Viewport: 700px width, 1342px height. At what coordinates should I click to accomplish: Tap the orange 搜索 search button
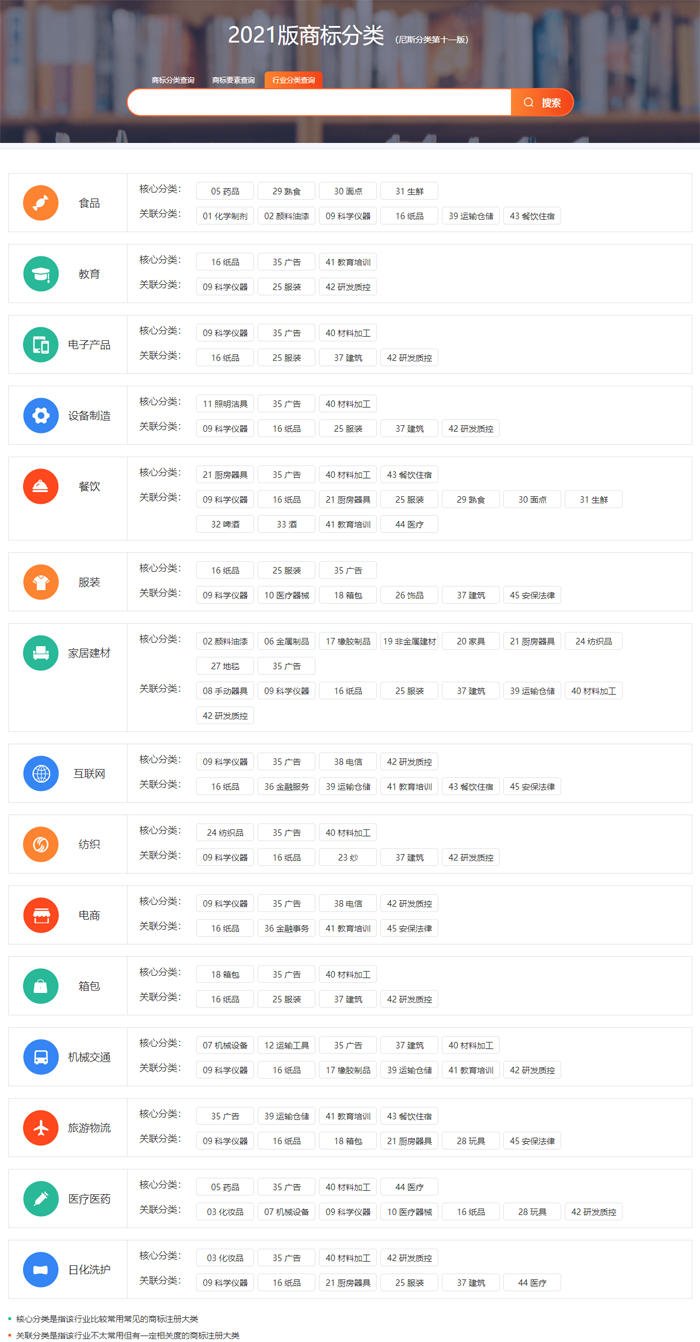tap(543, 102)
